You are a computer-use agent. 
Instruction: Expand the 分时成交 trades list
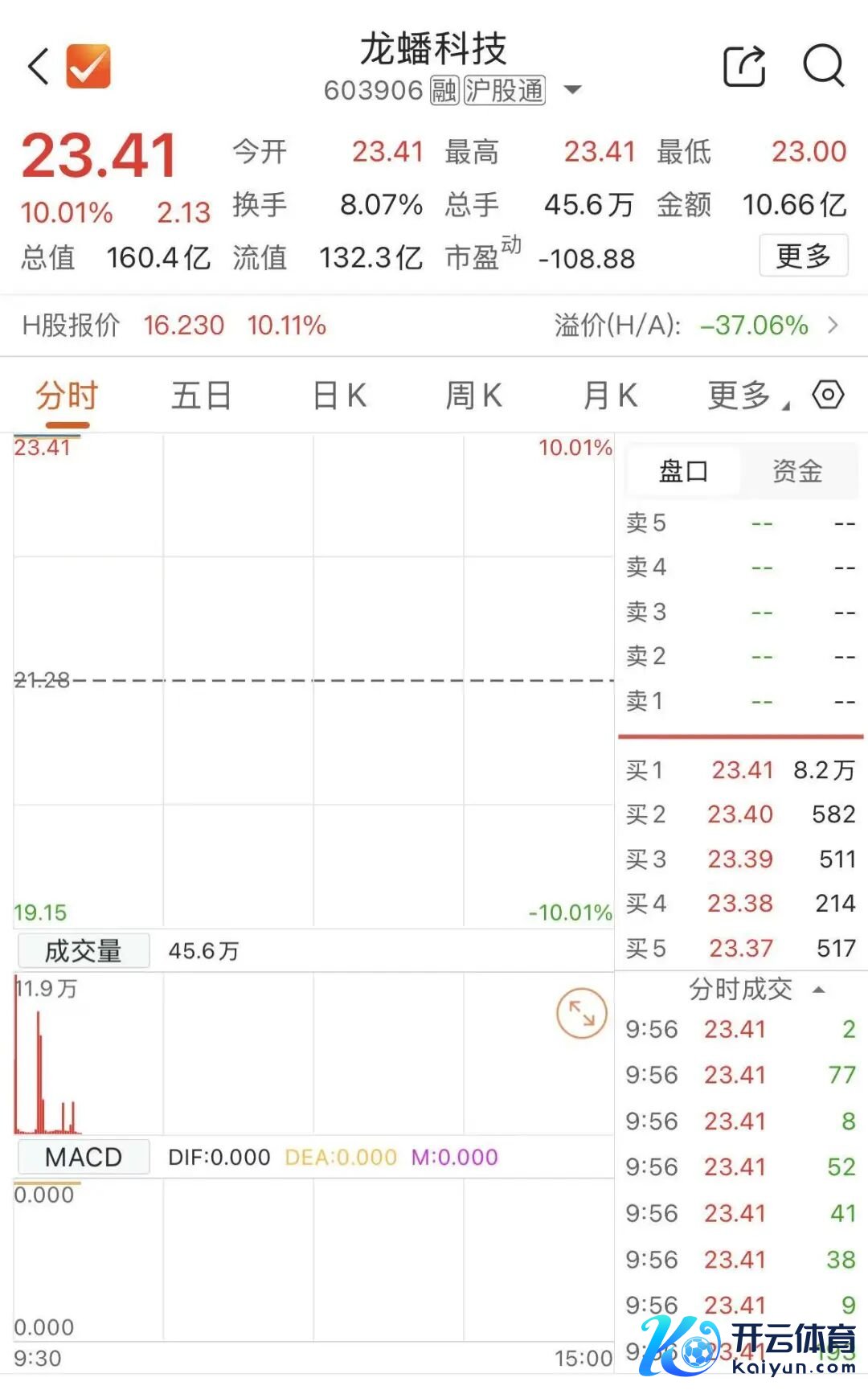click(x=755, y=990)
